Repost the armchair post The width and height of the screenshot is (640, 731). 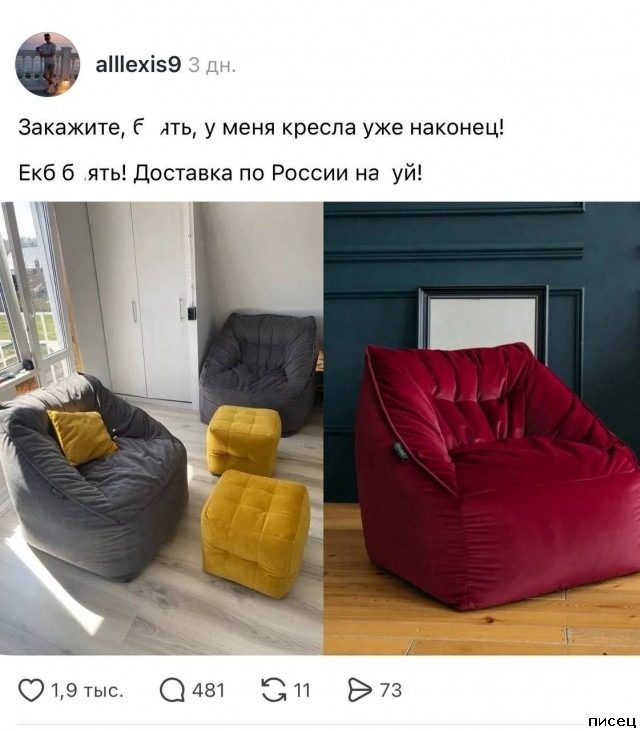click(x=273, y=690)
